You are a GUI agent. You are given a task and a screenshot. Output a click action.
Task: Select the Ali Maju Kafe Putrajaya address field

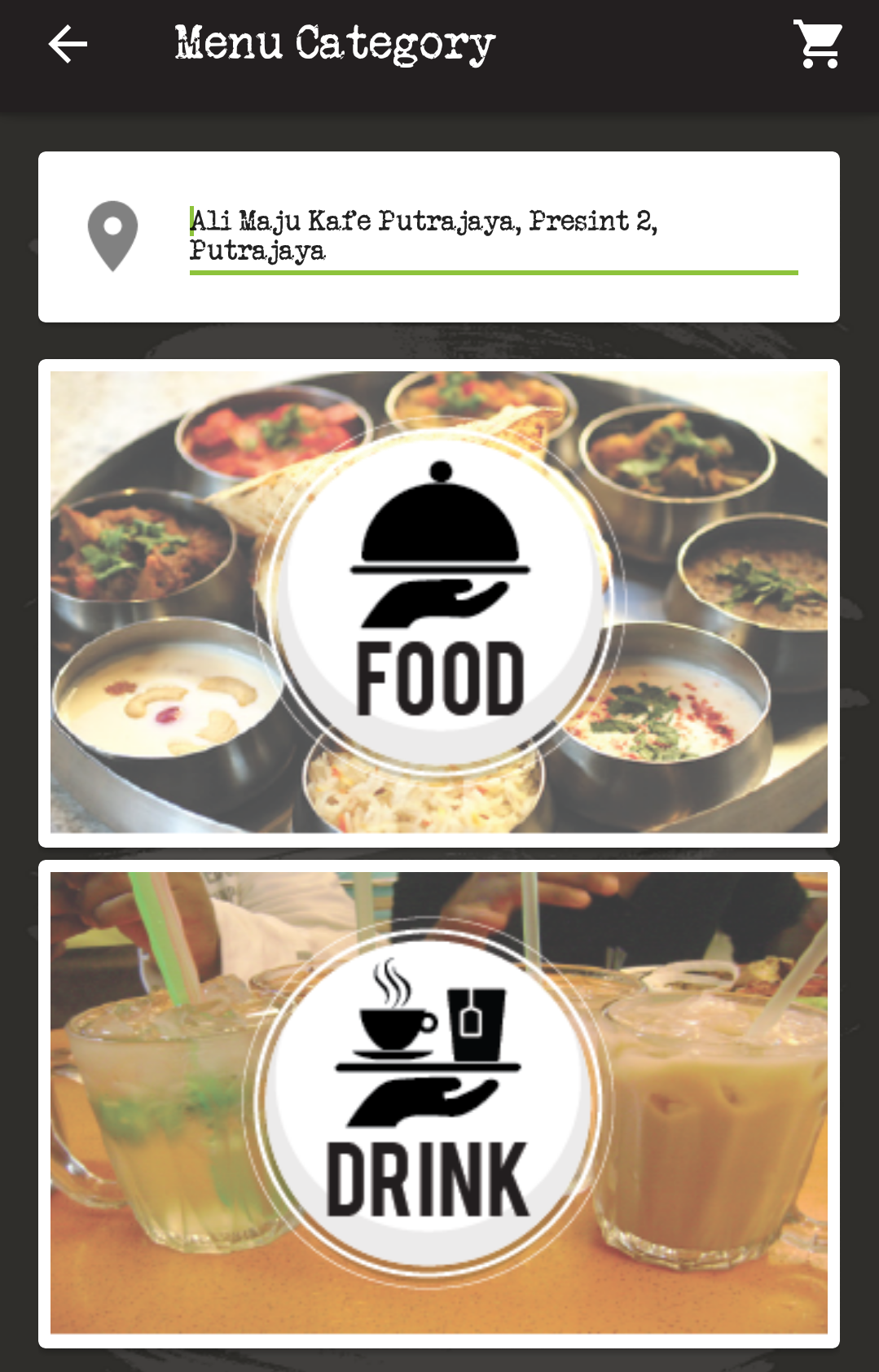pos(424,232)
